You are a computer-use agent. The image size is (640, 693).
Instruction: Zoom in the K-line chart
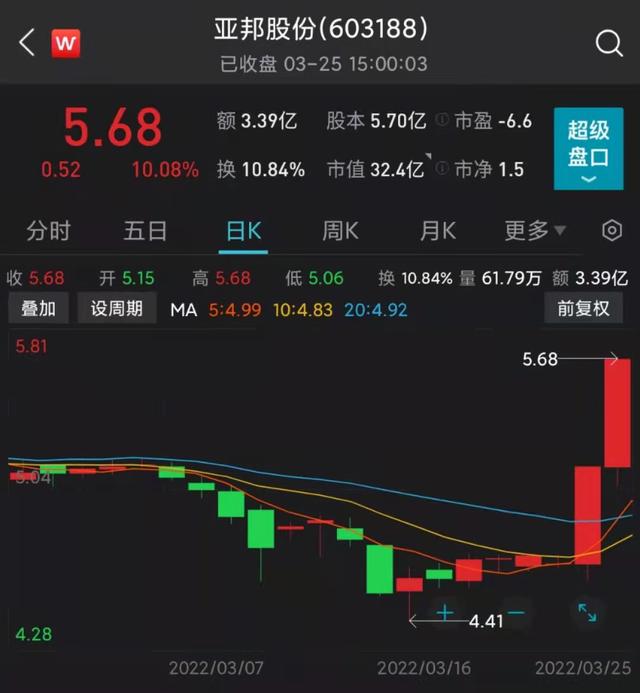point(445,612)
